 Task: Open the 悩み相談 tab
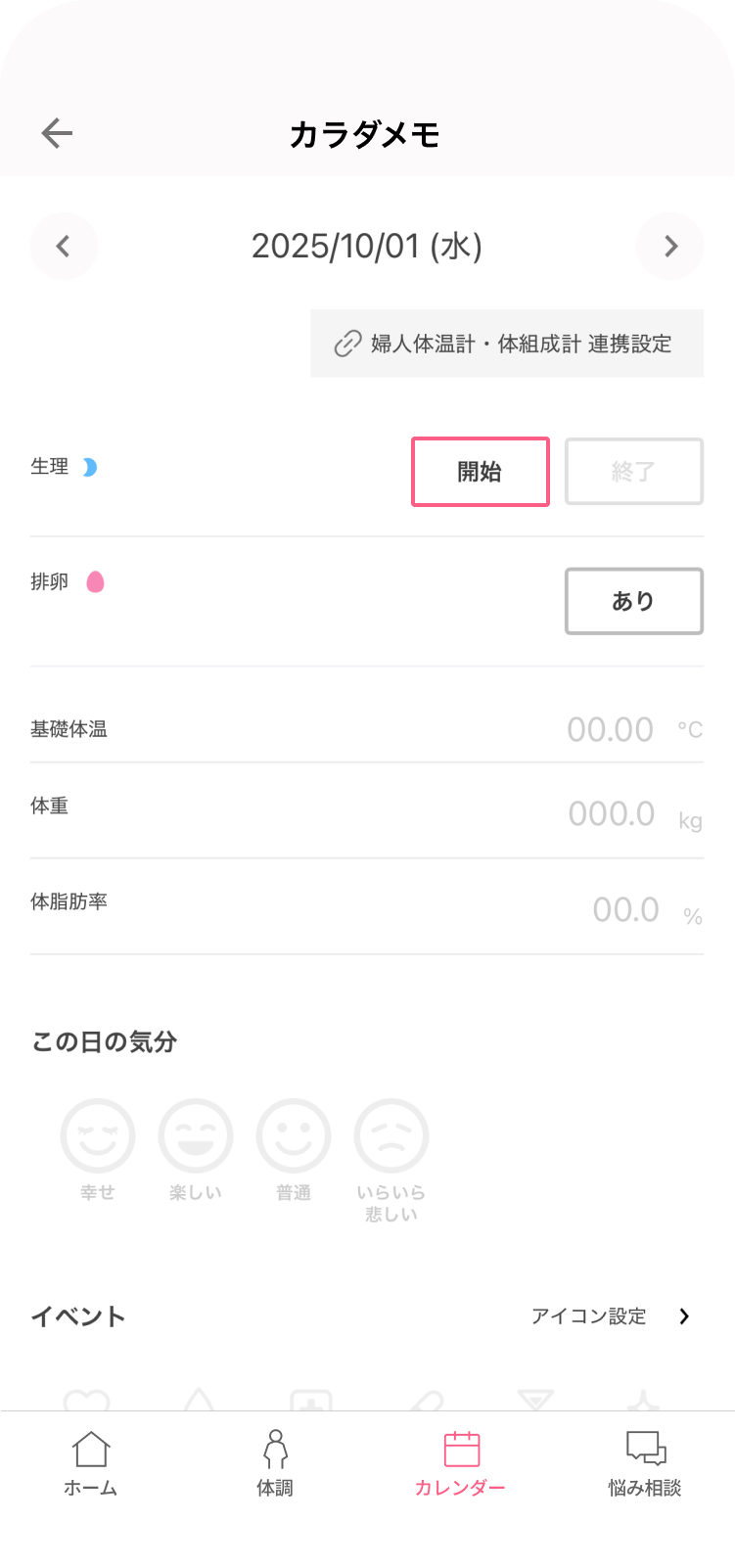(645, 1464)
